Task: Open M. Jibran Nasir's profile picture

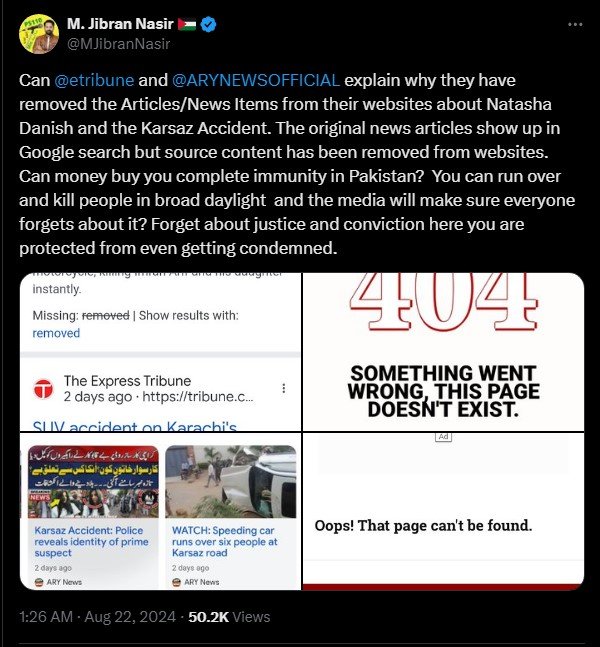Action: pos(37,34)
